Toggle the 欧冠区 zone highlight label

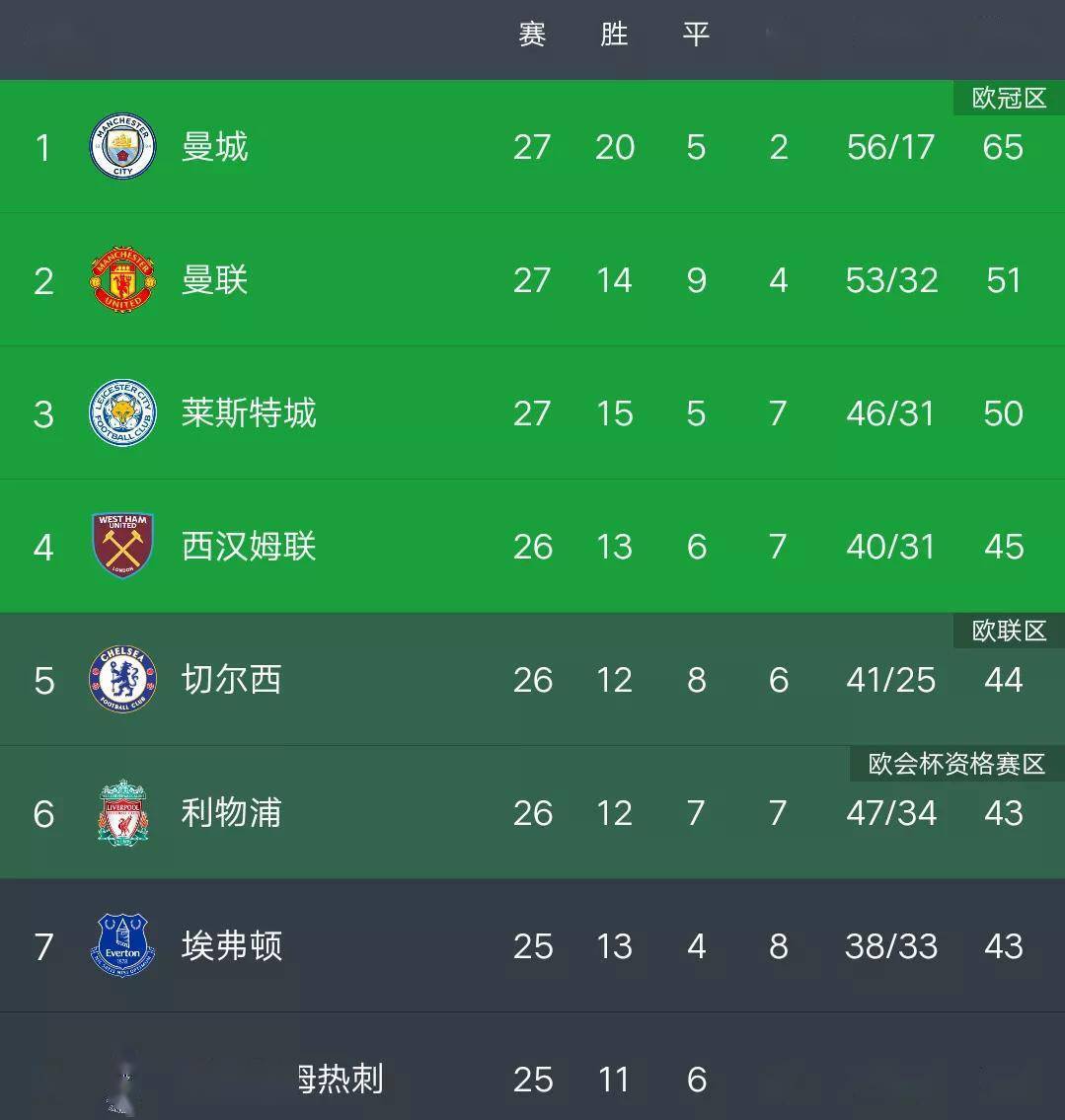[x=1007, y=98]
